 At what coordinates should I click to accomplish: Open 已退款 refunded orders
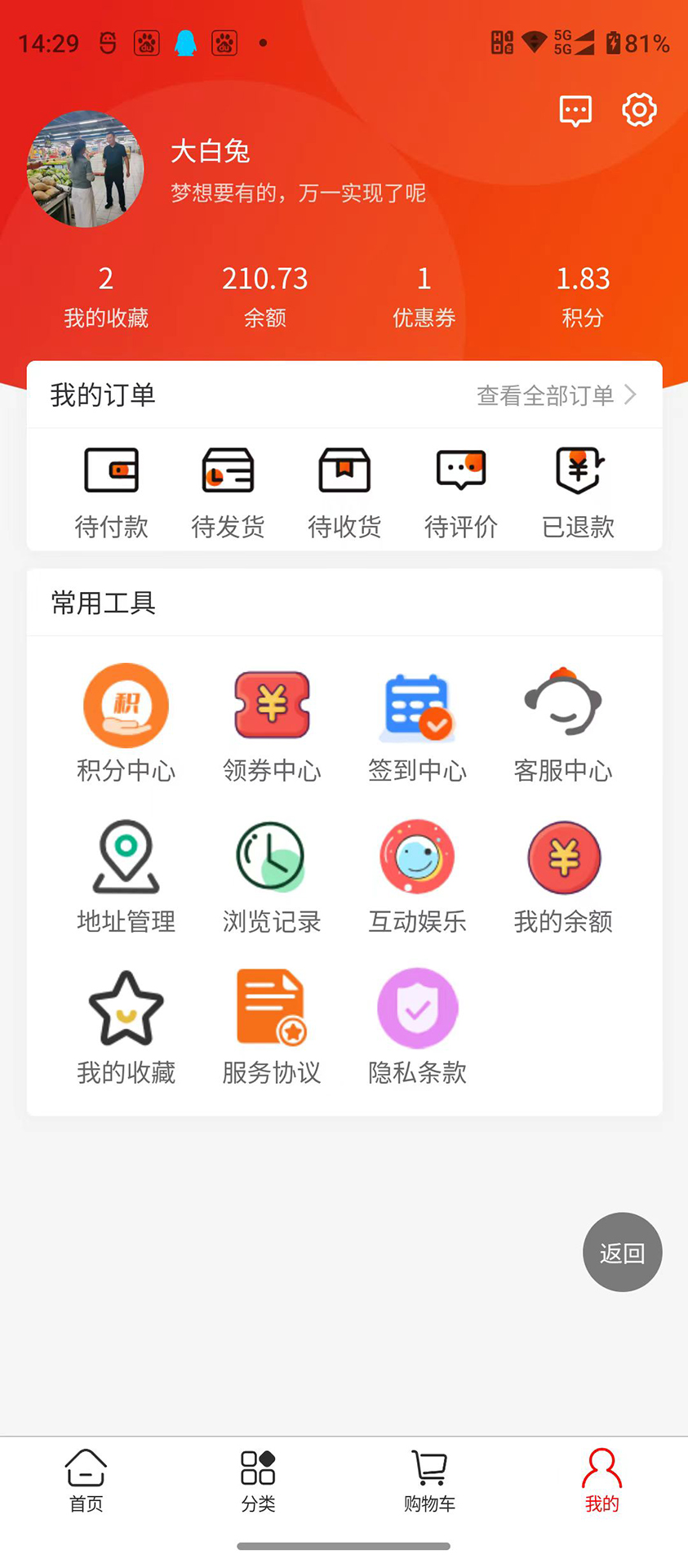pyautogui.click(x=578, y=492)
